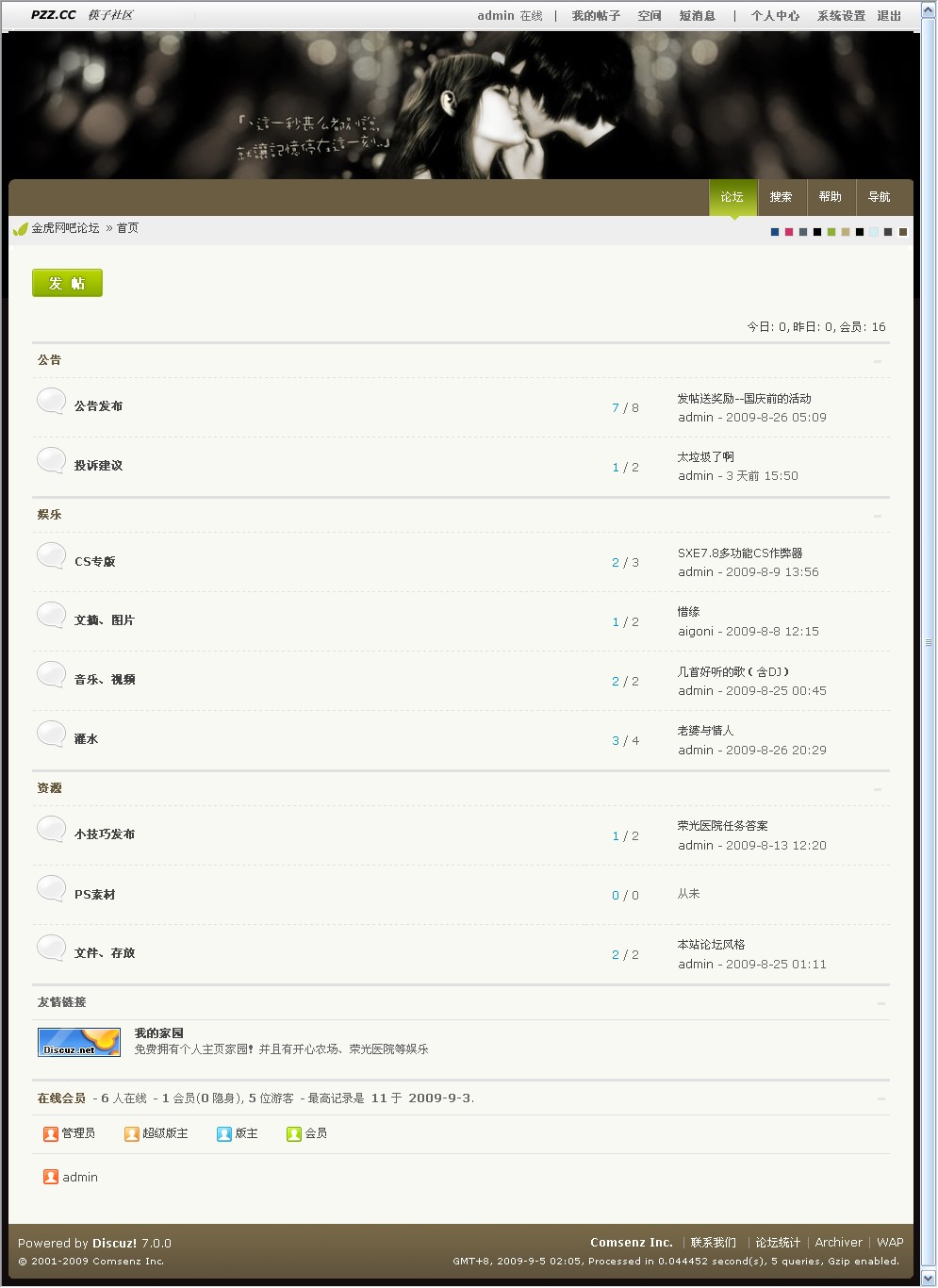Switch to the 搜索 tab

(x=781, y=197)
